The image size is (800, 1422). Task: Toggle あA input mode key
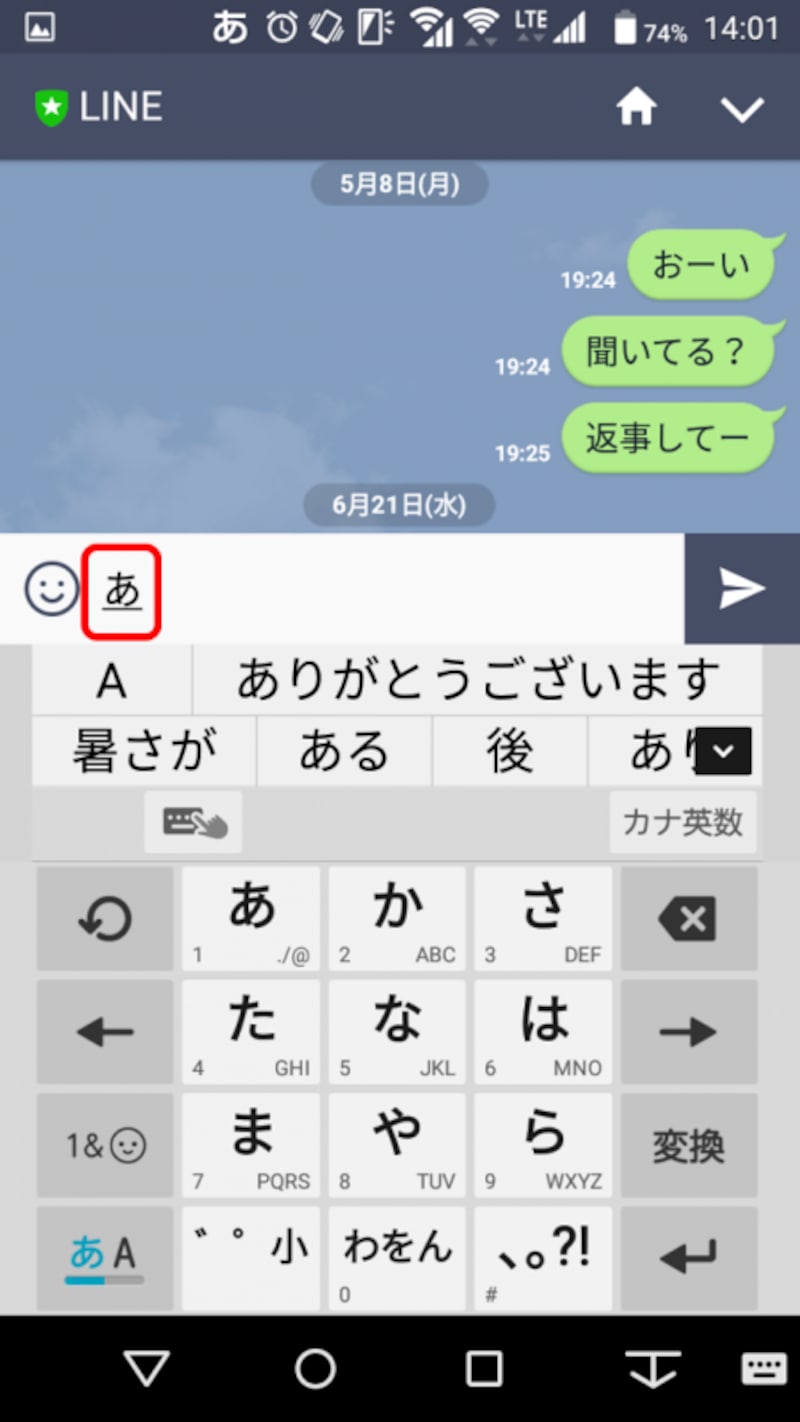pyautogui.click(x=104, y=1258)
